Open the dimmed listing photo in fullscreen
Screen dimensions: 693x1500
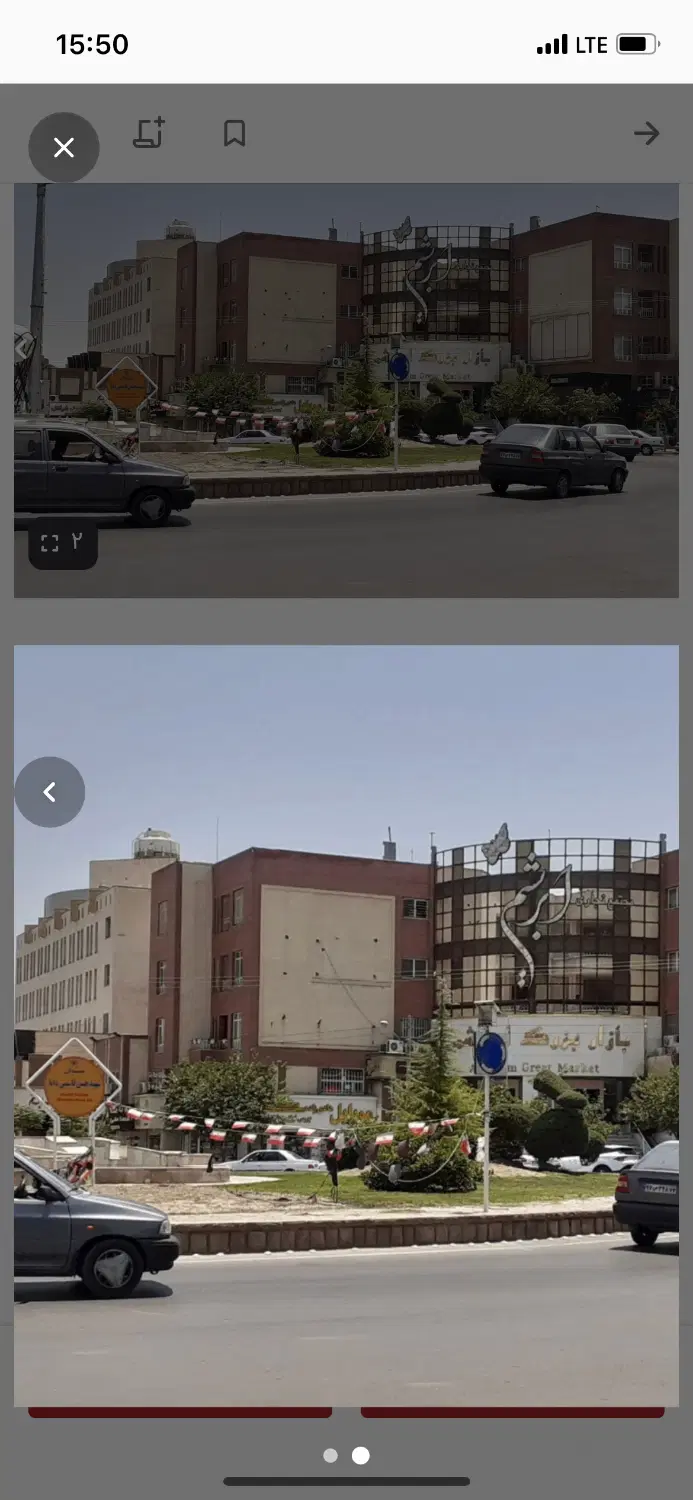[x=63, y=543]
